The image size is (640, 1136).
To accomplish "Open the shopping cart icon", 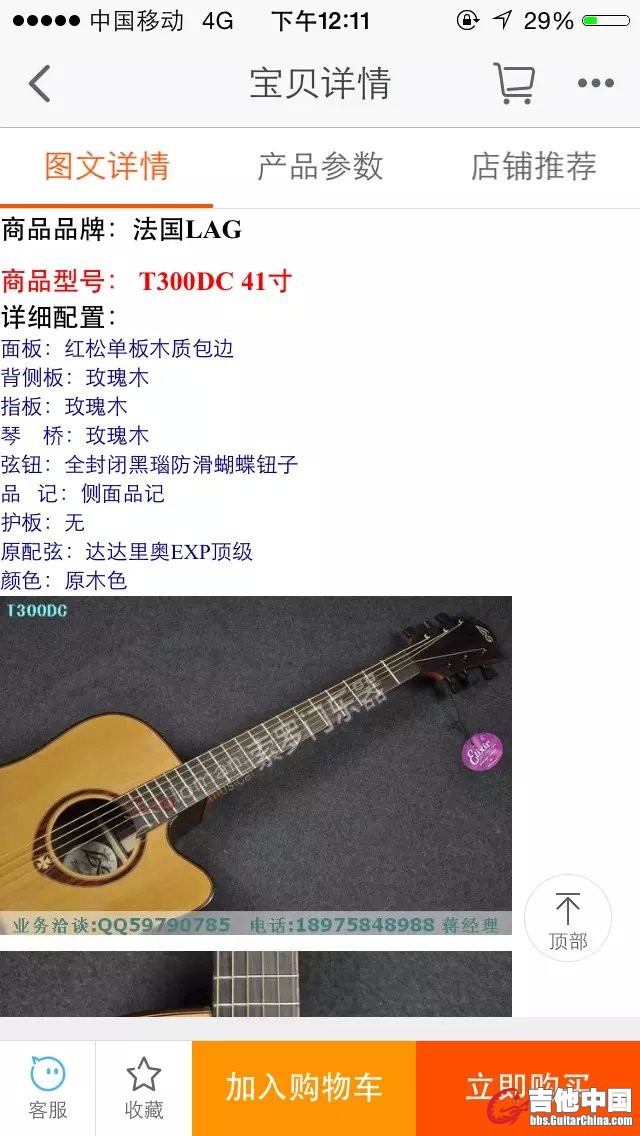I will [x=513, y=84].
